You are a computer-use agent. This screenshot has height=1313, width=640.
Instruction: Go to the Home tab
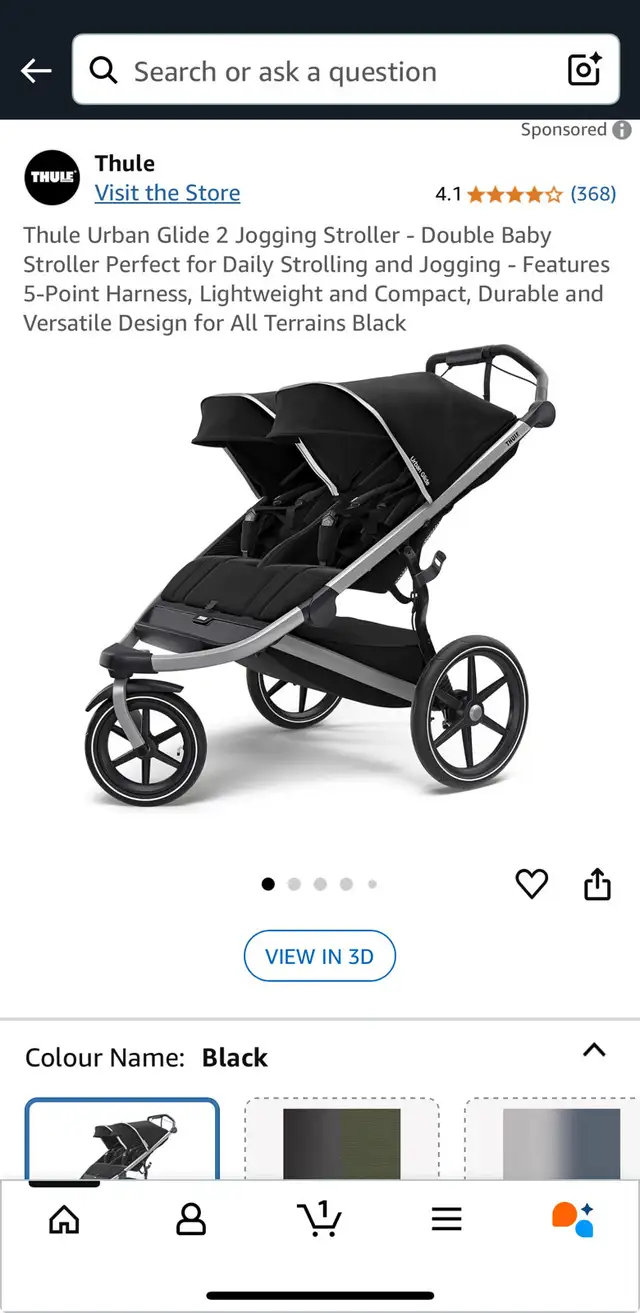coord(64,1219)
